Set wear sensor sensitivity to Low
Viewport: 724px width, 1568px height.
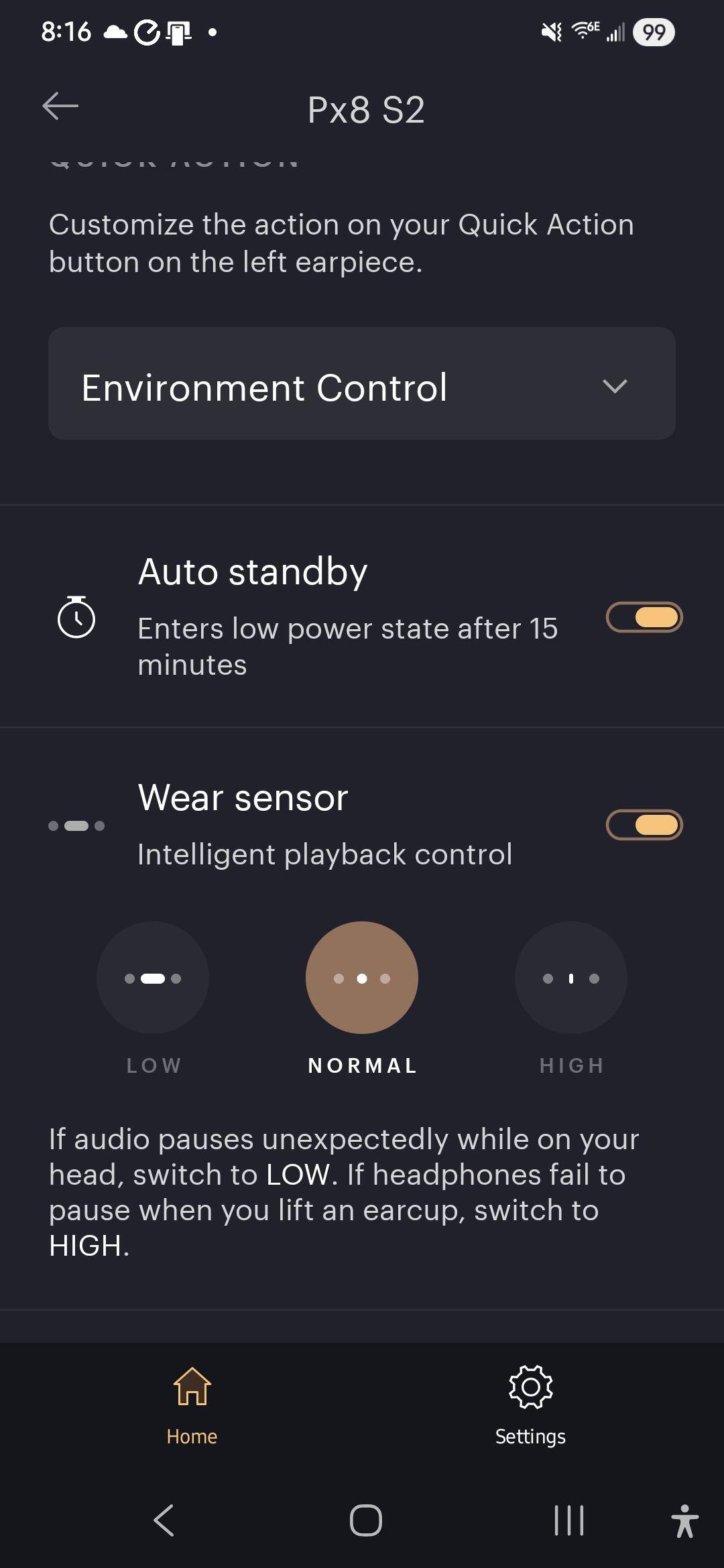[153, 978]
